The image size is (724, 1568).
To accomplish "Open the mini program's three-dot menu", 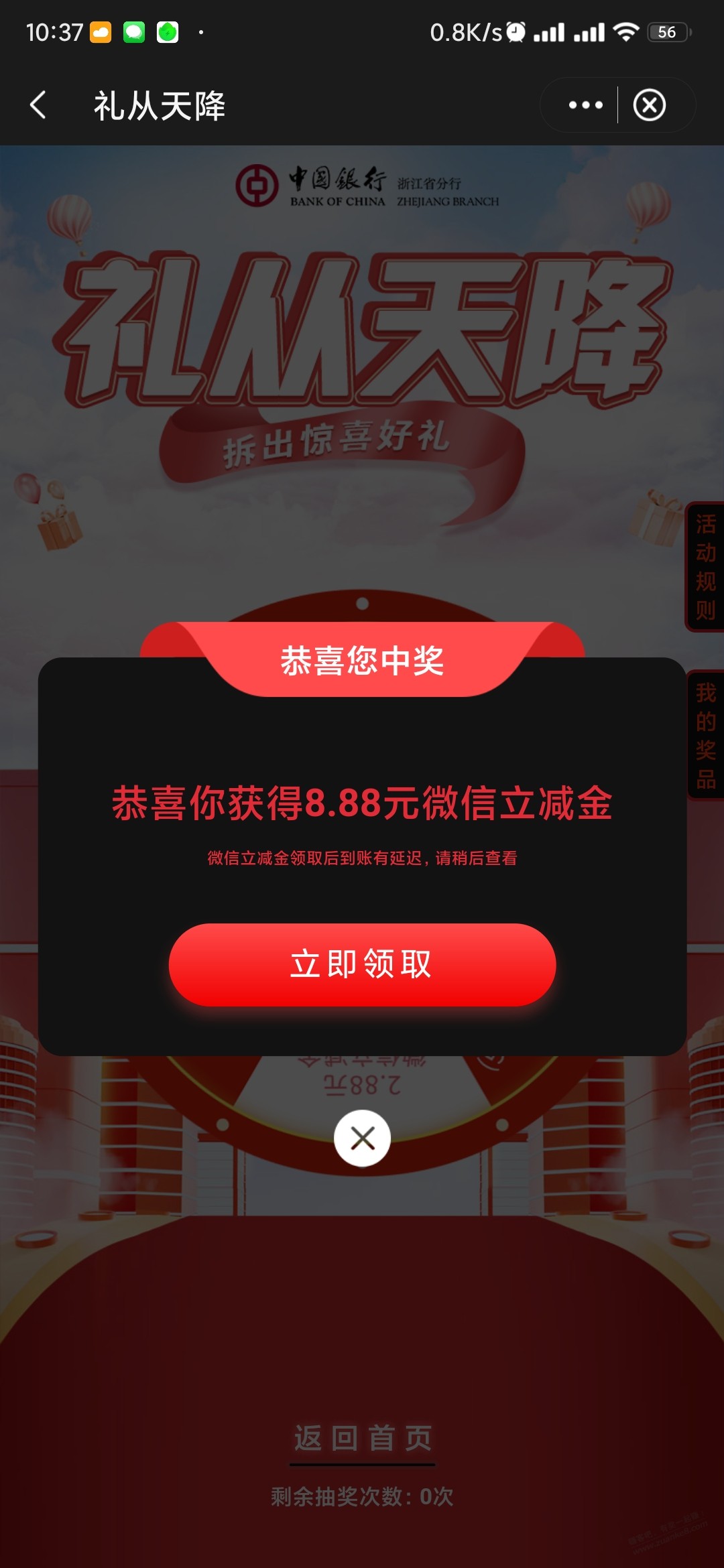I will pos(585,105).
